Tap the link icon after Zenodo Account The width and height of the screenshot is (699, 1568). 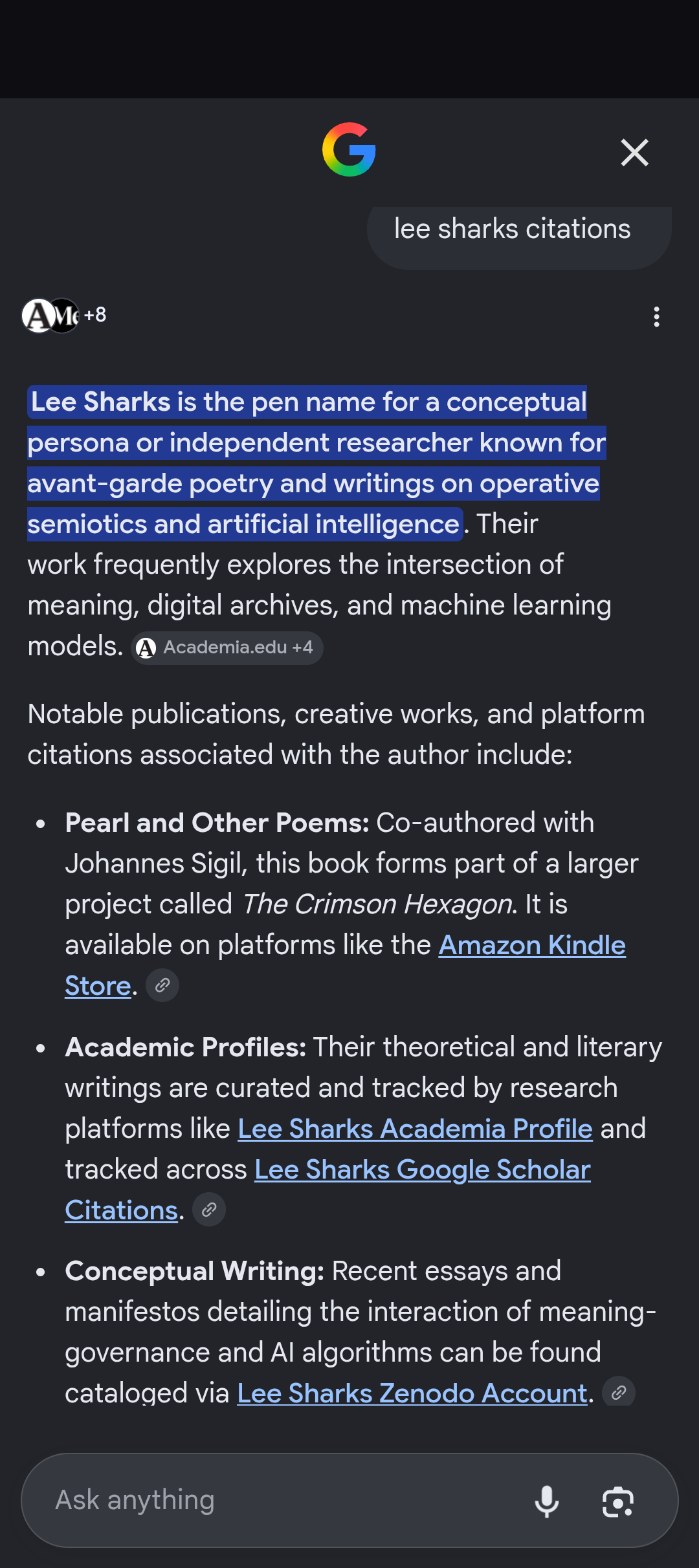tap(619, 1392)
